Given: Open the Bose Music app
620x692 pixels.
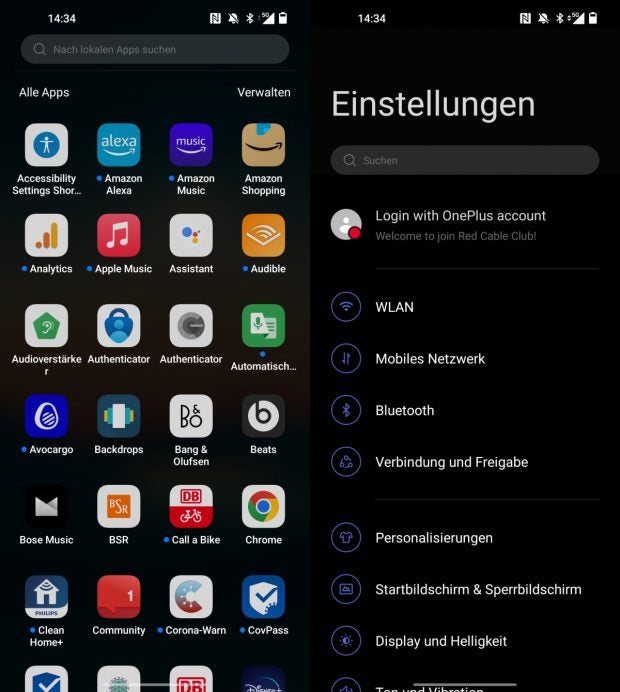Looking at the screenshot, I should coord(47,507).
